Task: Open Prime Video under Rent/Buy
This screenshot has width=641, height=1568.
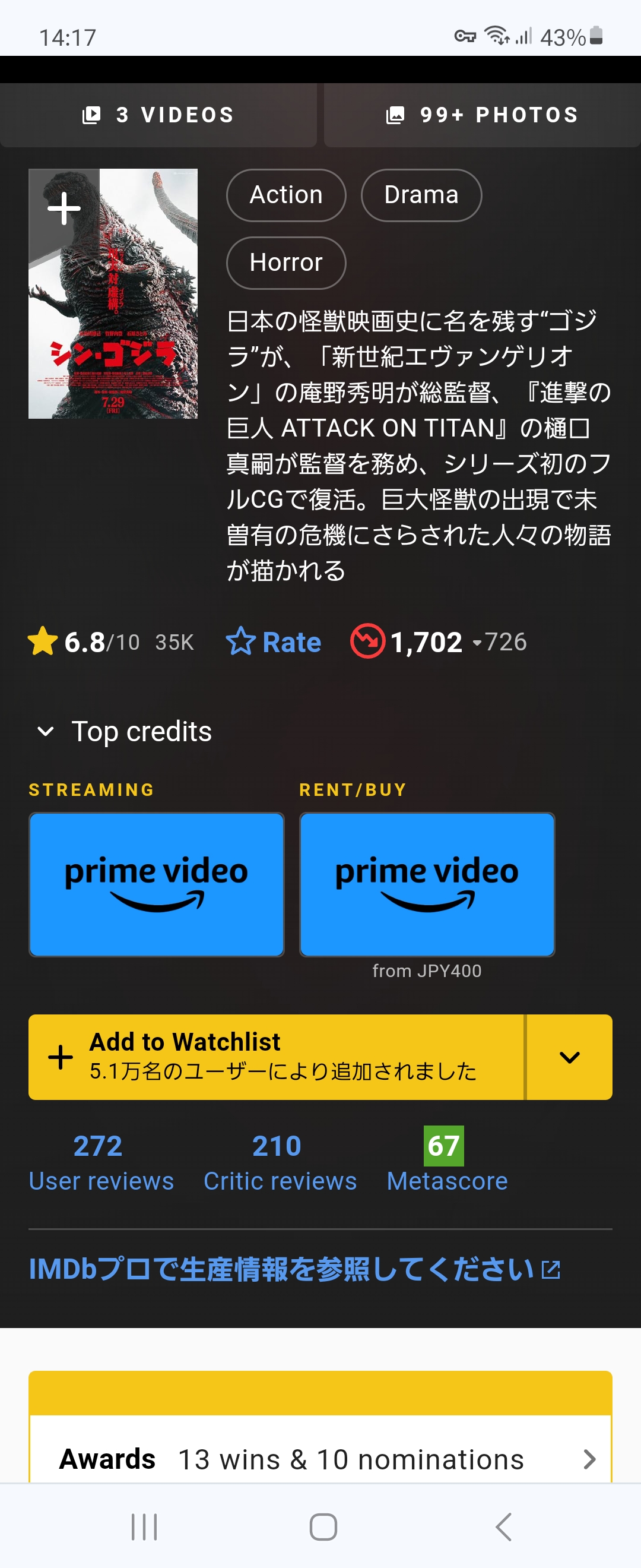Action: point(427,884)
